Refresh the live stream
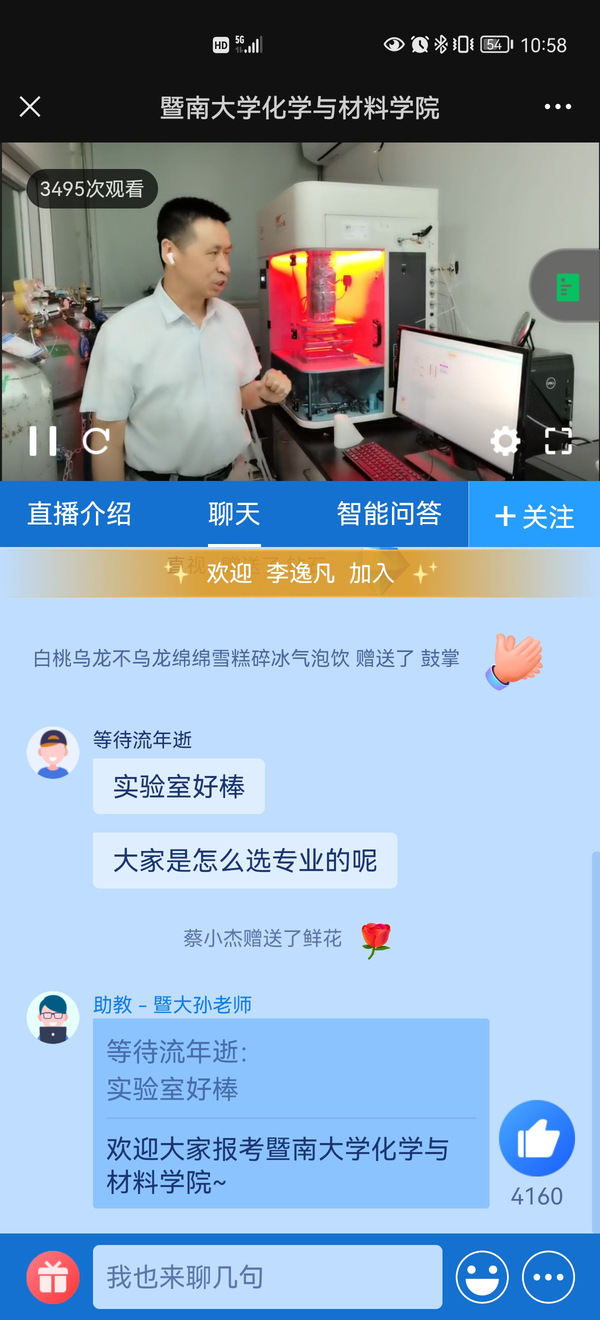The image size is (600, 1320). click(95, 441)
